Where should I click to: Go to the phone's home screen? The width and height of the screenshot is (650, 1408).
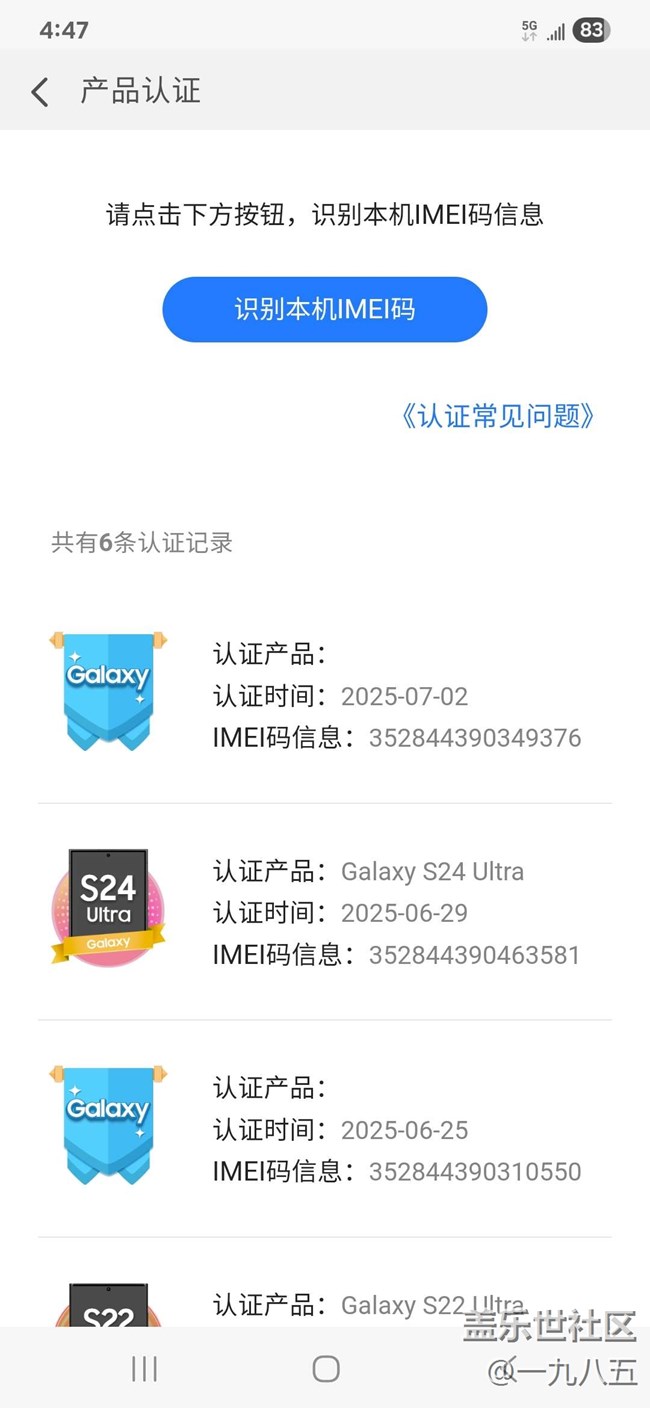tap(326, 1369)
